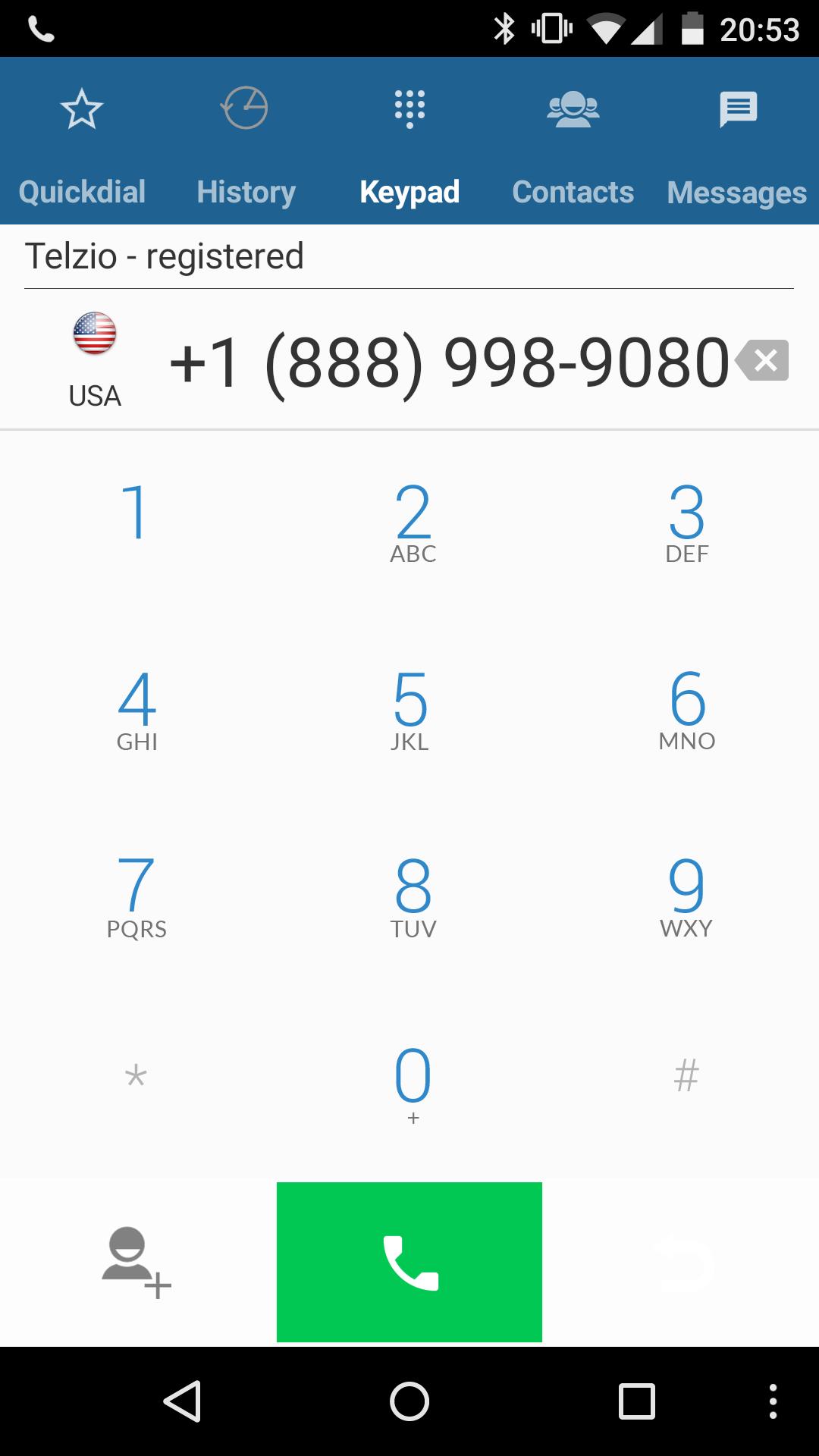819x1456 pixels.
Task: Call the number with green button
Action: pyautogui.click(x=409, y=1262)
